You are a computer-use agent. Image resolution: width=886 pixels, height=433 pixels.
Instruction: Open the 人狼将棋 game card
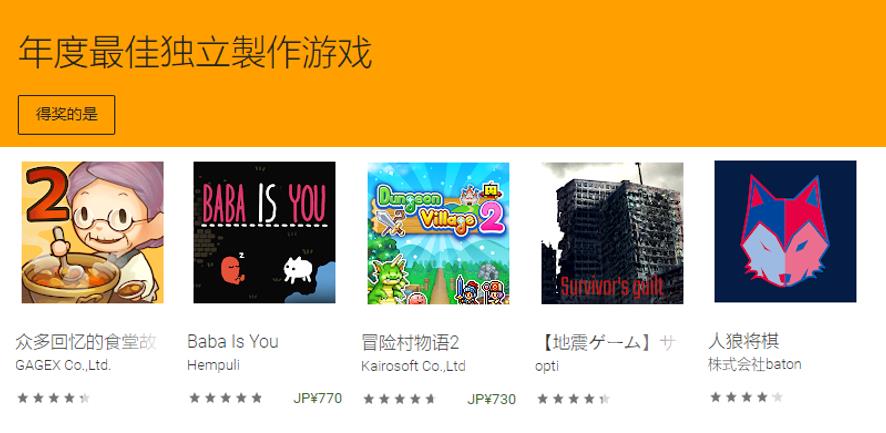click(x=785, y=231)
